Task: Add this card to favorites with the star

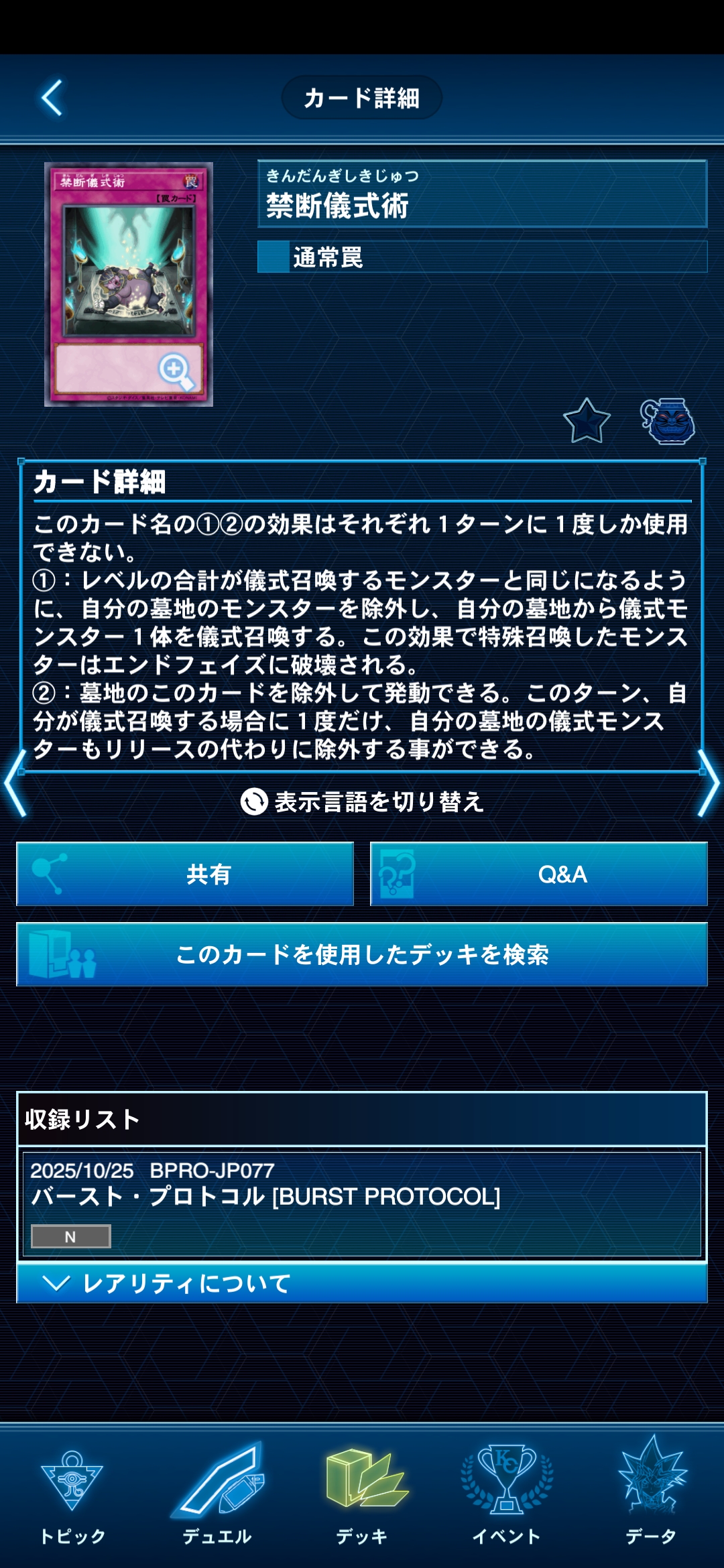Action: click(587, 421)
